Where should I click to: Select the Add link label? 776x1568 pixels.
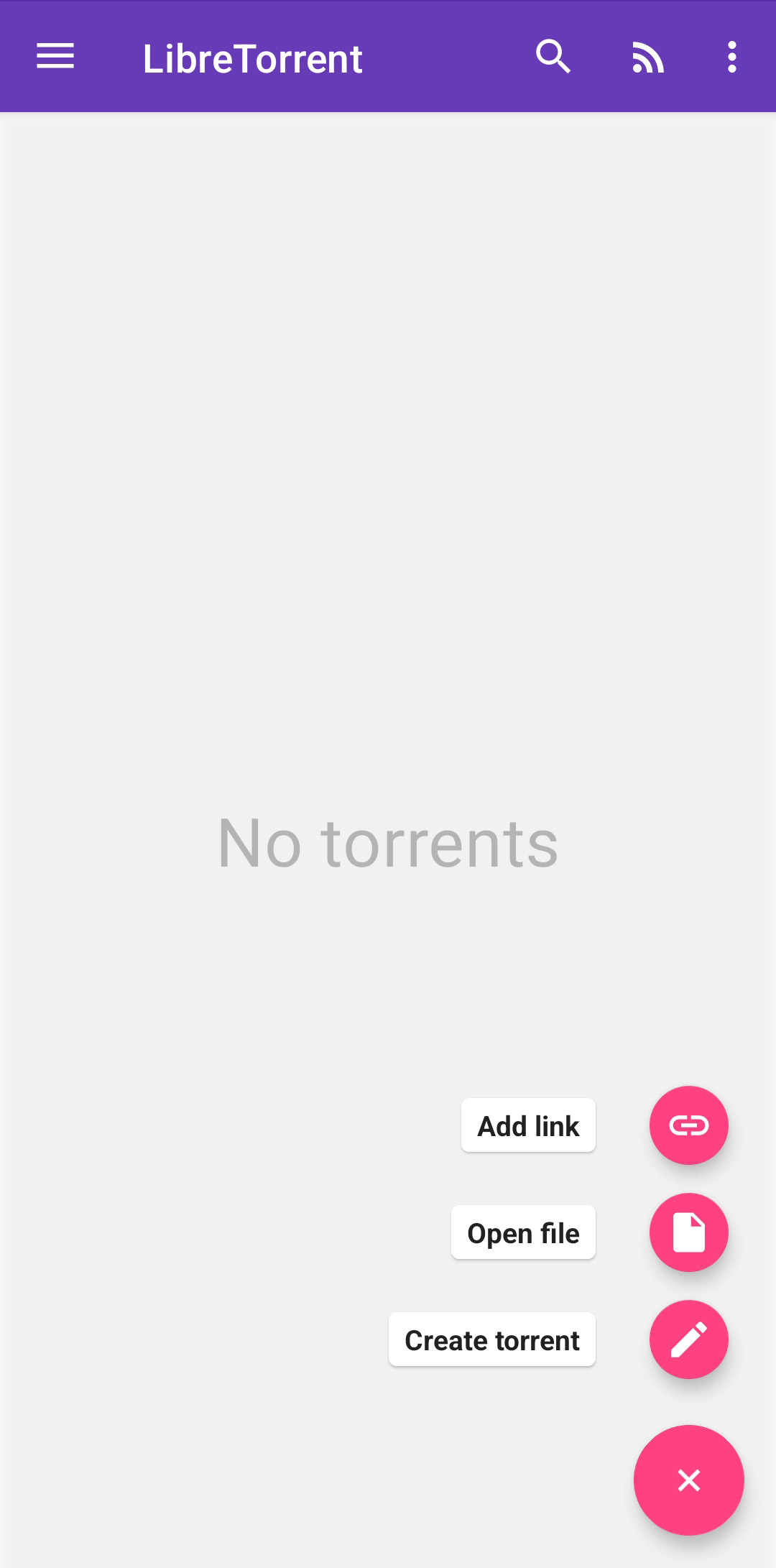528,1125
